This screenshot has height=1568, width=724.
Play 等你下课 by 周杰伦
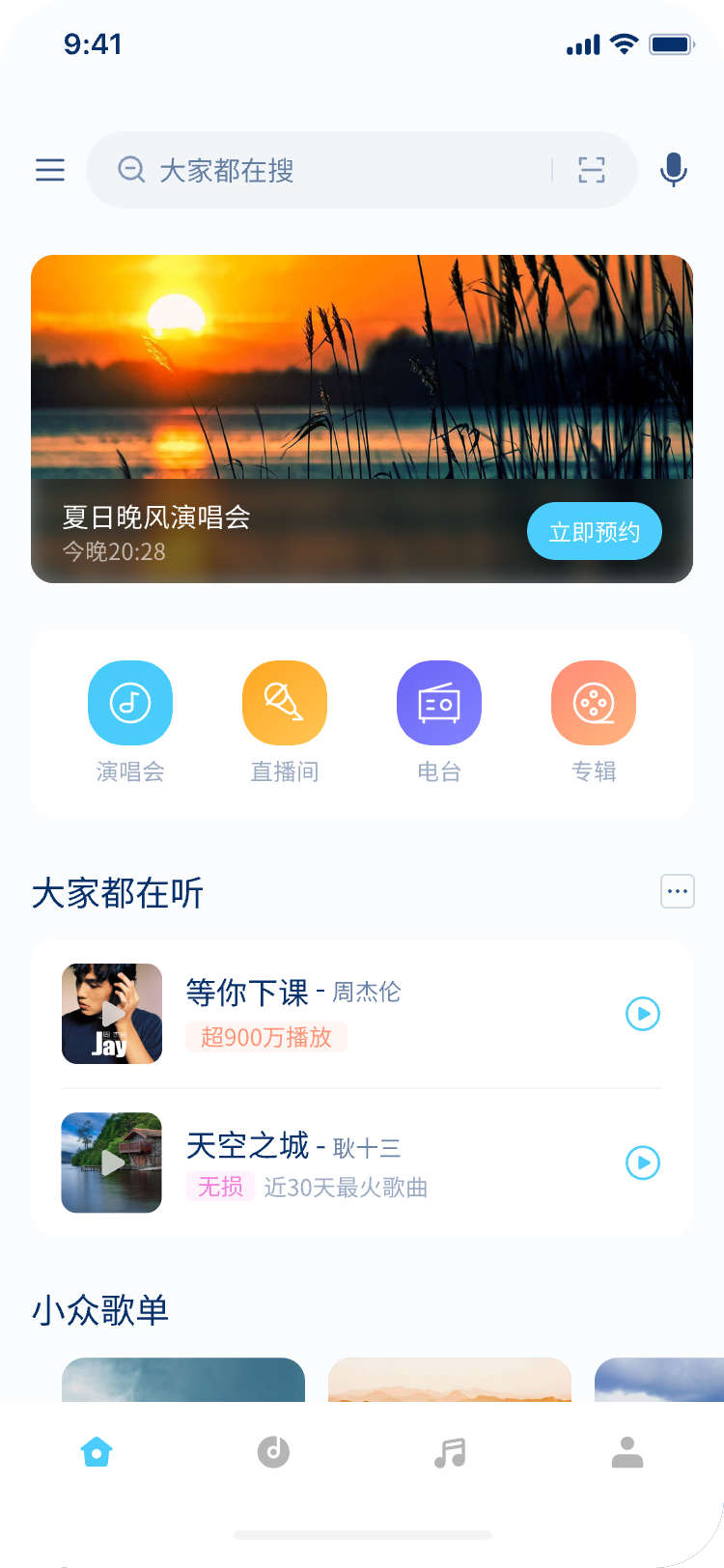[x=643, y=1014]
